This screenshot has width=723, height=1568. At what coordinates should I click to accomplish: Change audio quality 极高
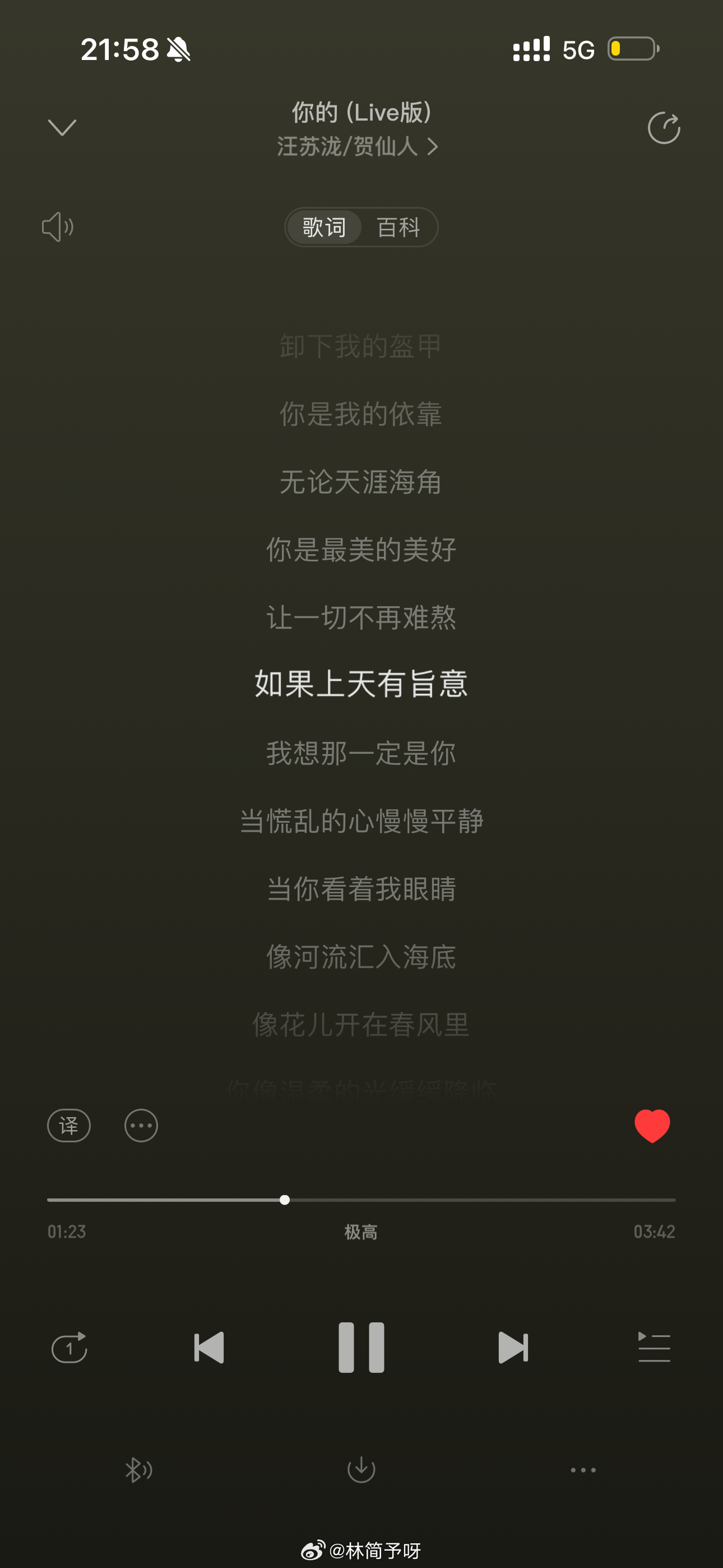pos(361,1232)
